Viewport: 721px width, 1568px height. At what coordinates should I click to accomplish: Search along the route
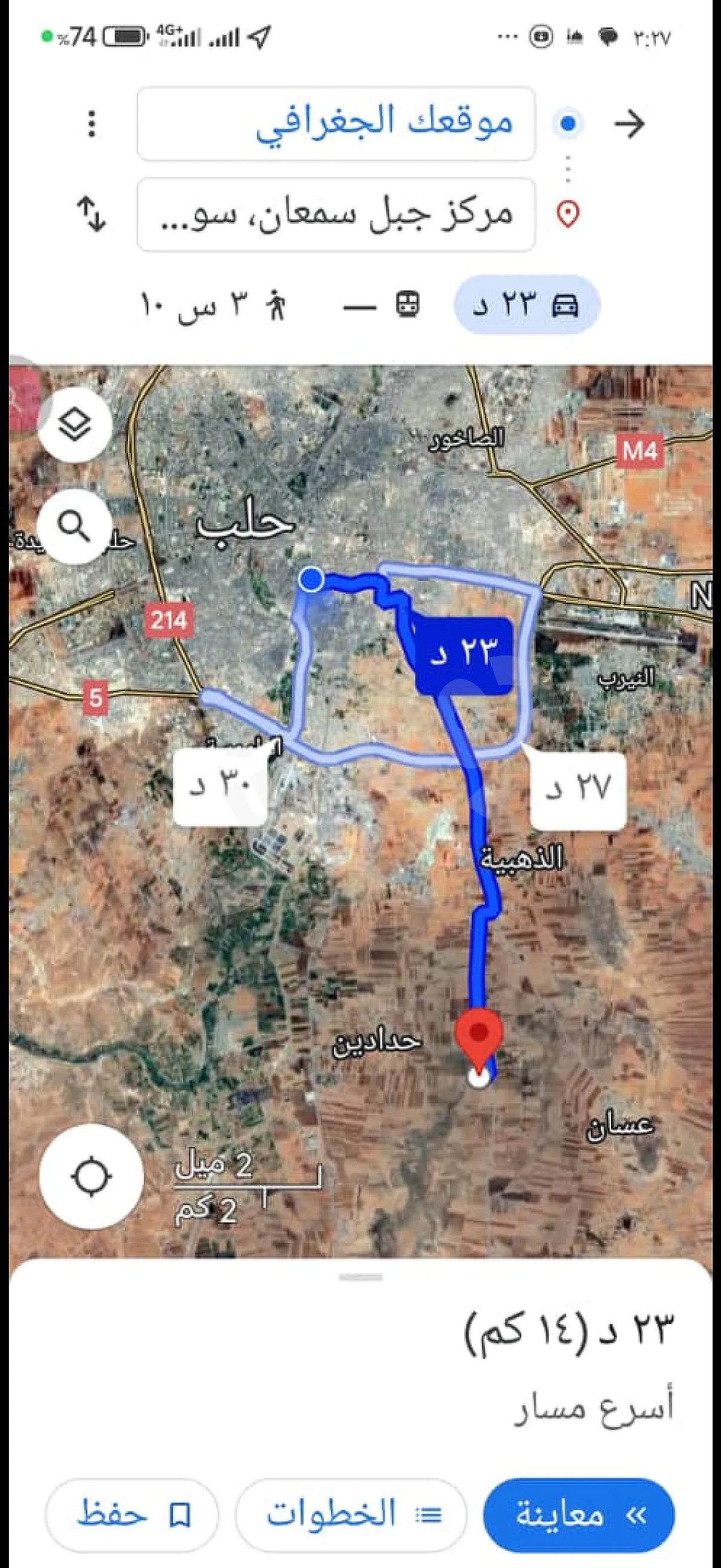[75, 526]
